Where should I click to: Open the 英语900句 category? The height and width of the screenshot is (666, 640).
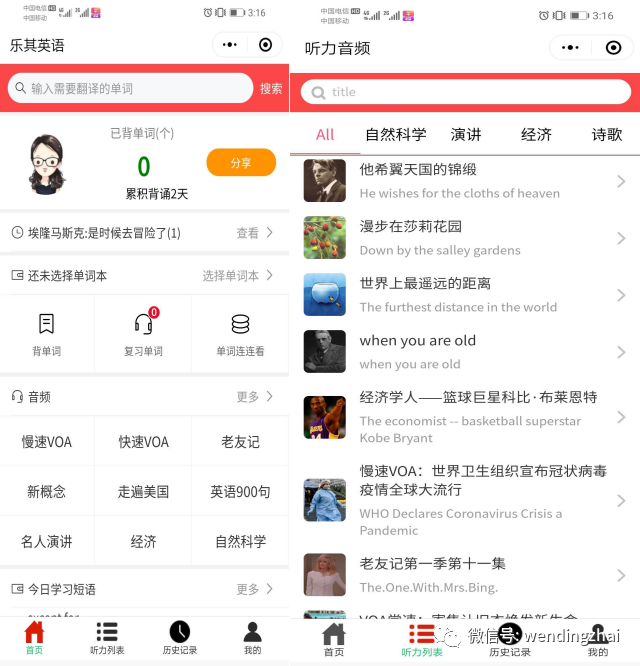[x=240, y=491]
